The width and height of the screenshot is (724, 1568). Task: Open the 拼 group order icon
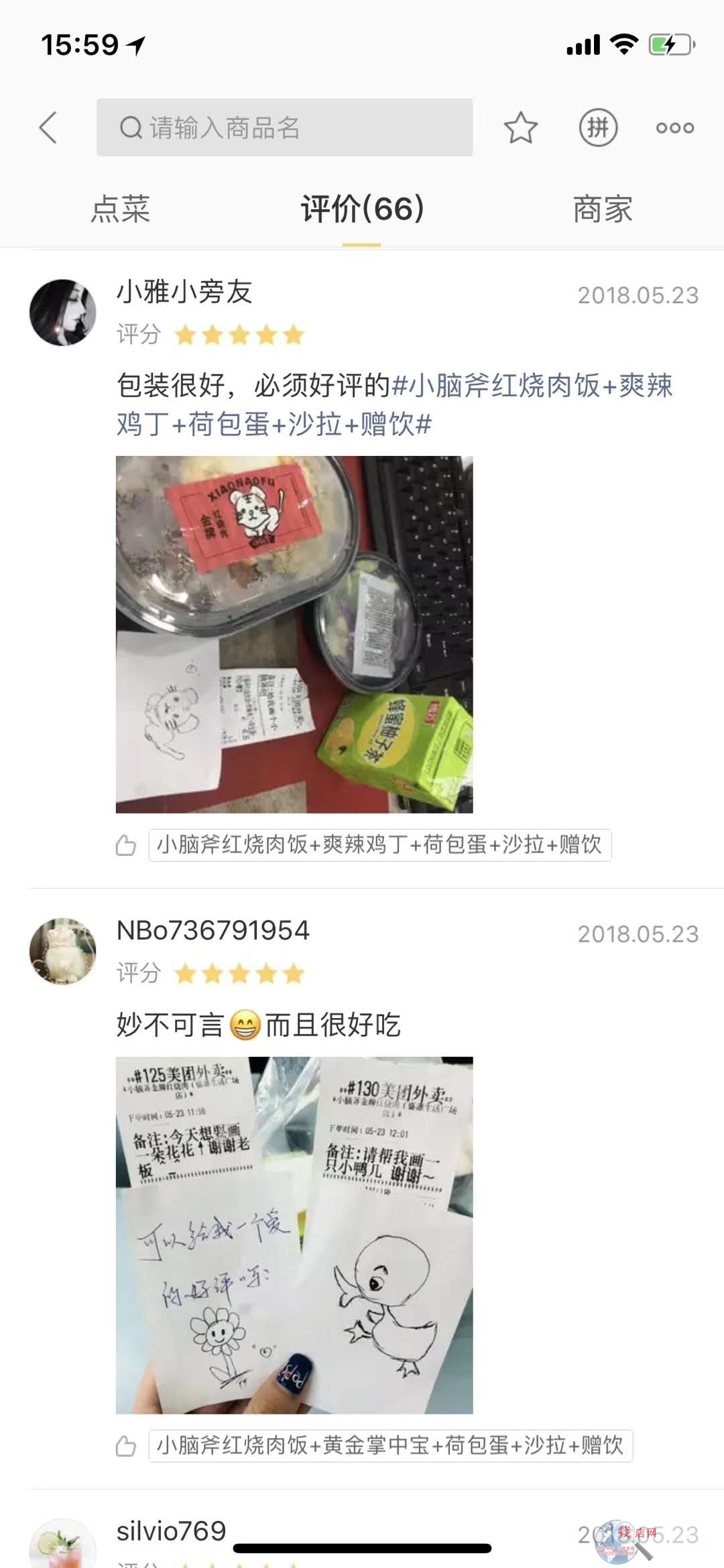[x=598, y=127]
